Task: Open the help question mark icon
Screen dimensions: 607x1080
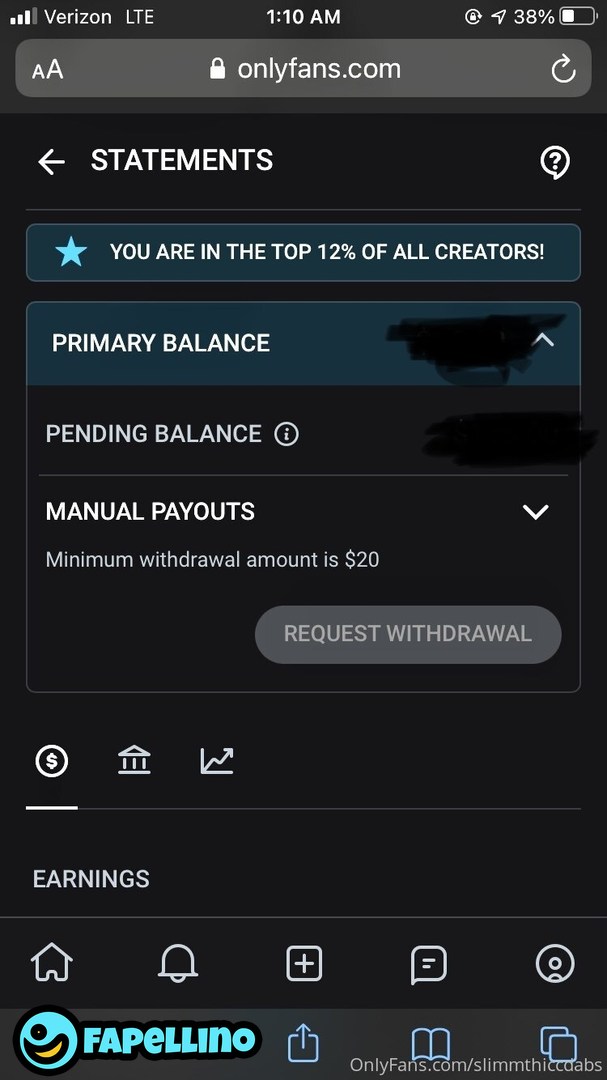Action: tap(555, 162)
